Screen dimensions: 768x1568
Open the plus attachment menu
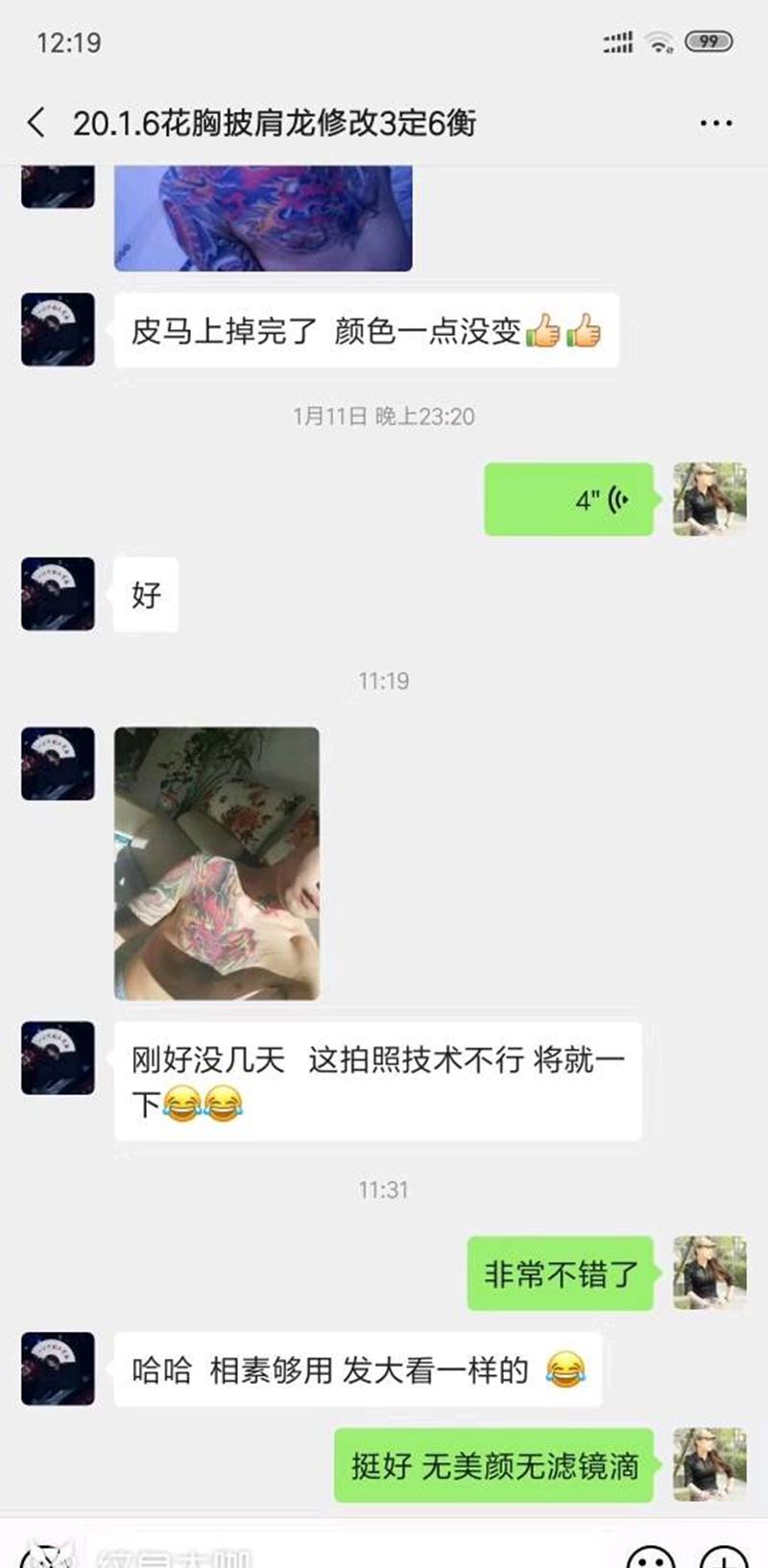coord(724,1555)
